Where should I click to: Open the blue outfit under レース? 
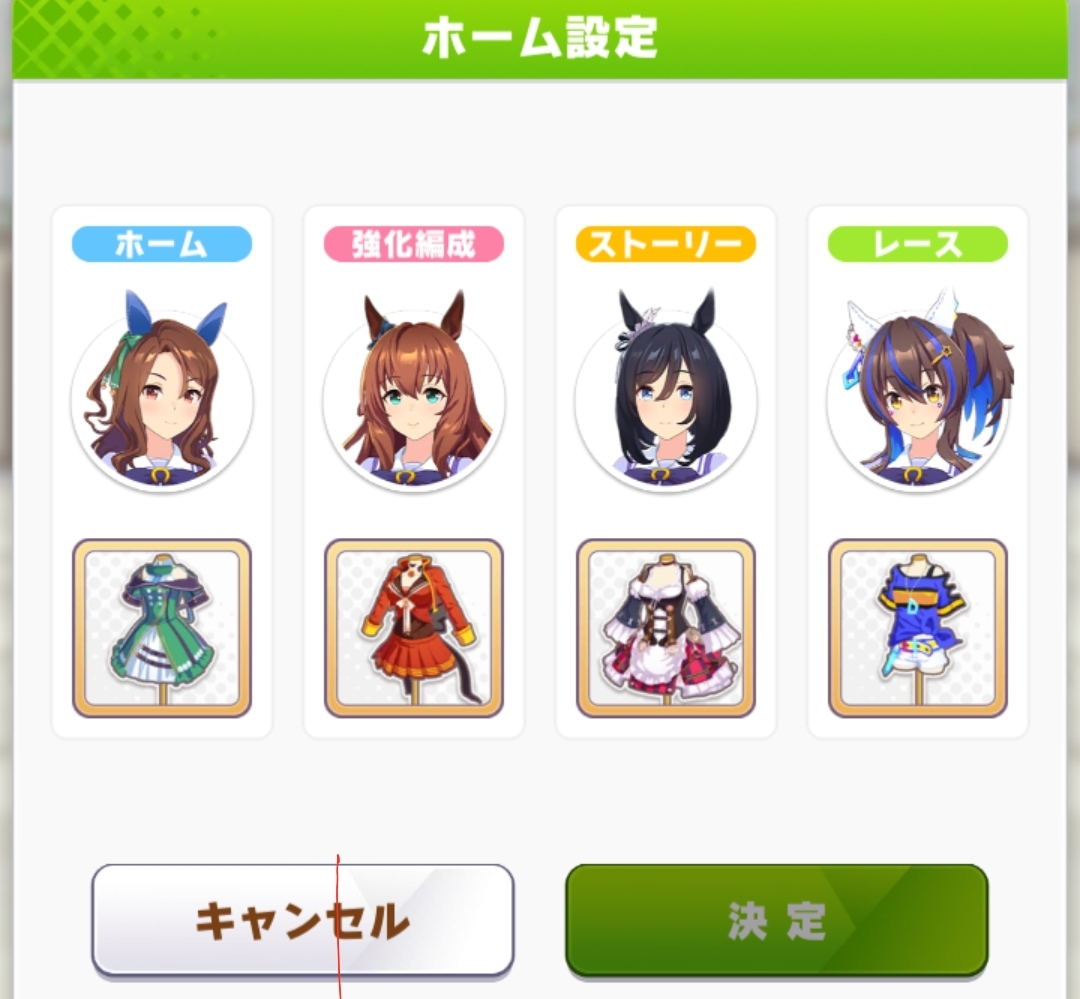(918, 628)
